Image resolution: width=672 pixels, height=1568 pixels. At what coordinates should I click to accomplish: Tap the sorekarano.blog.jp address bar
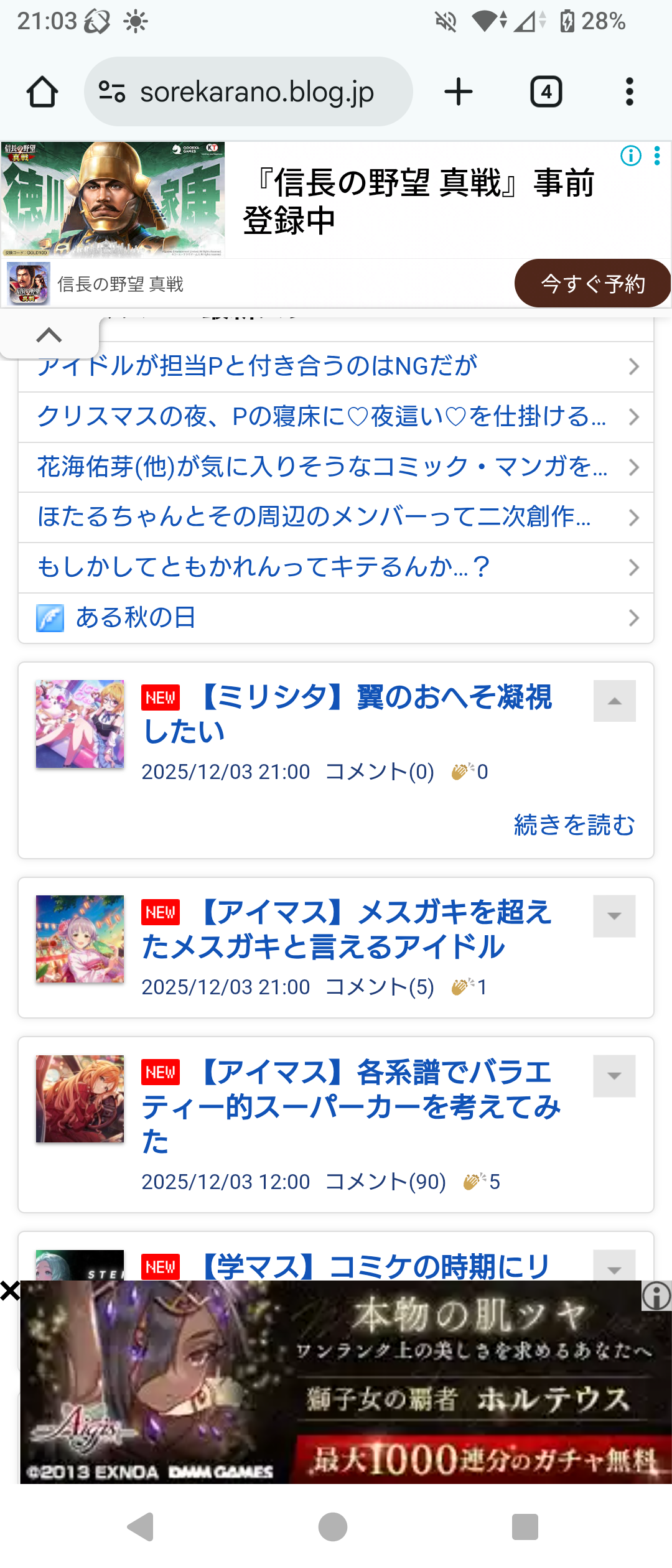[249, 92]
